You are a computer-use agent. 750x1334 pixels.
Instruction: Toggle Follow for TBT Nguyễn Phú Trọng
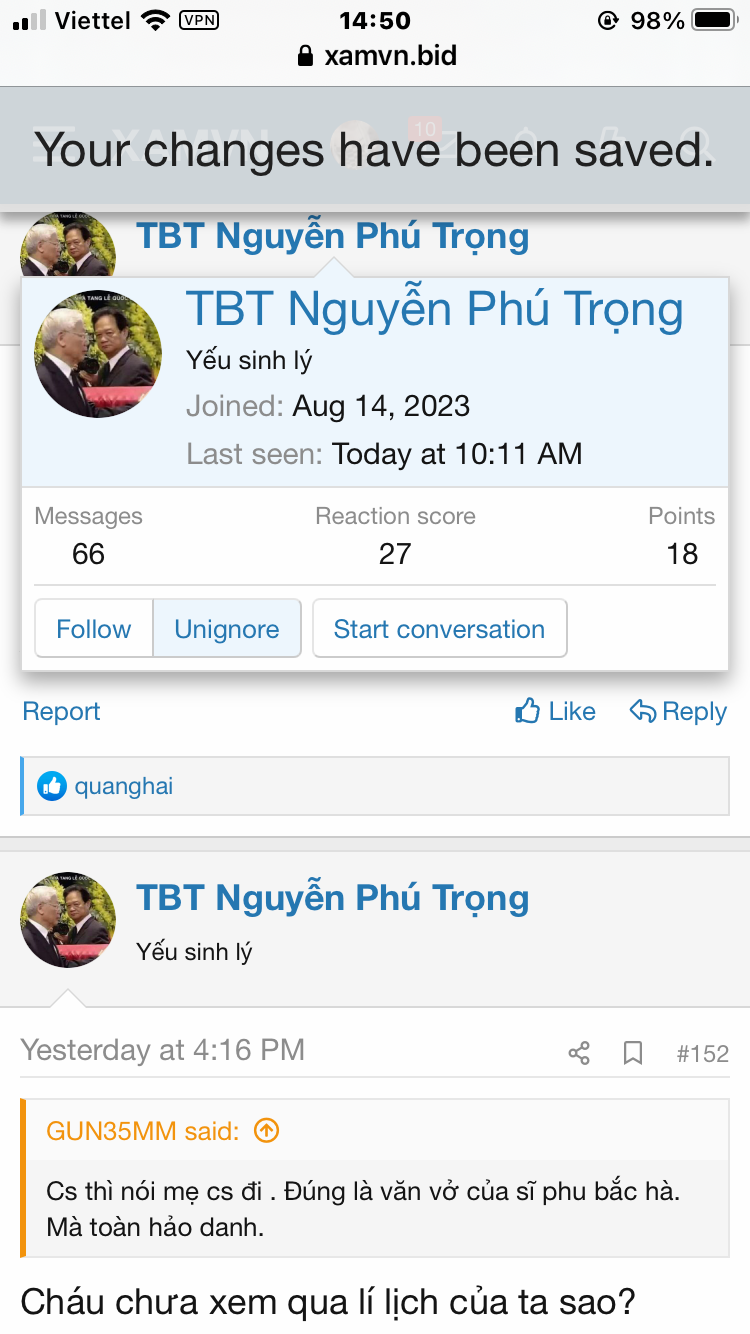click(93, 628)
